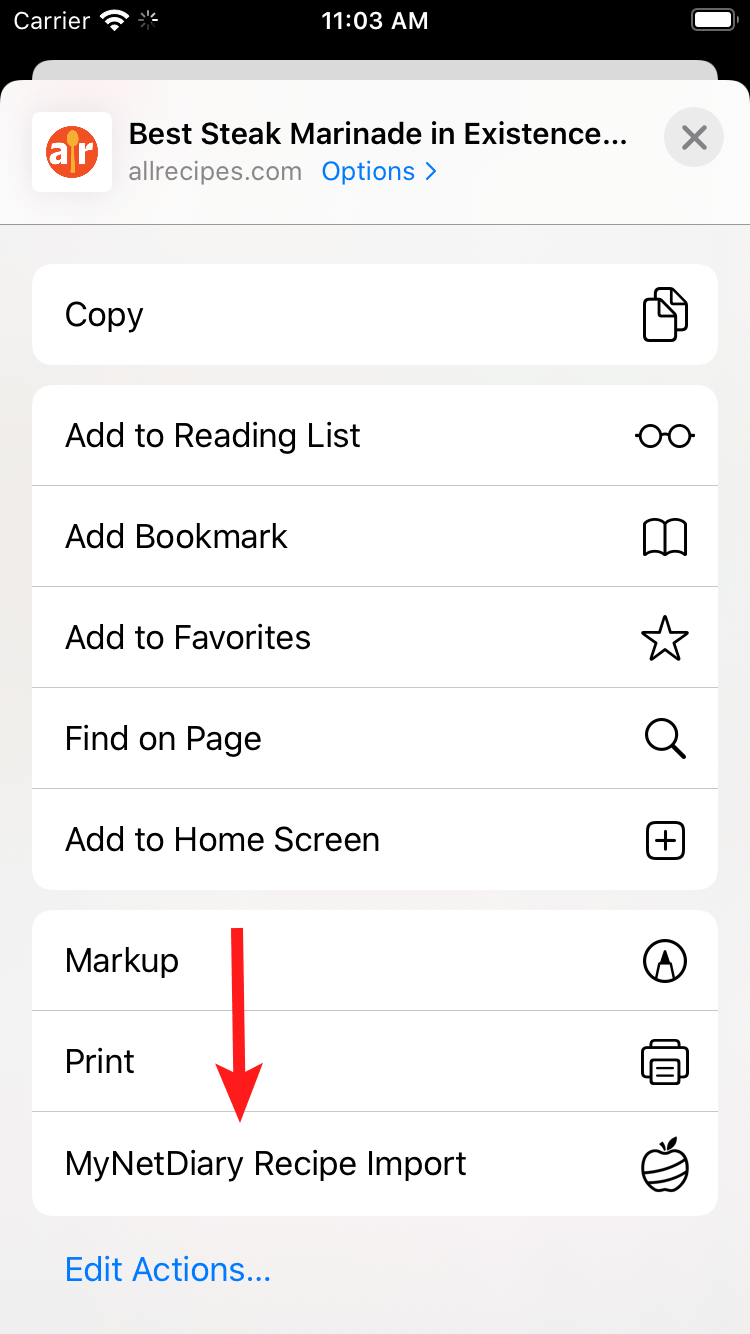Open Edit Actions
750x1334 pixels.
coord(168,1269)
